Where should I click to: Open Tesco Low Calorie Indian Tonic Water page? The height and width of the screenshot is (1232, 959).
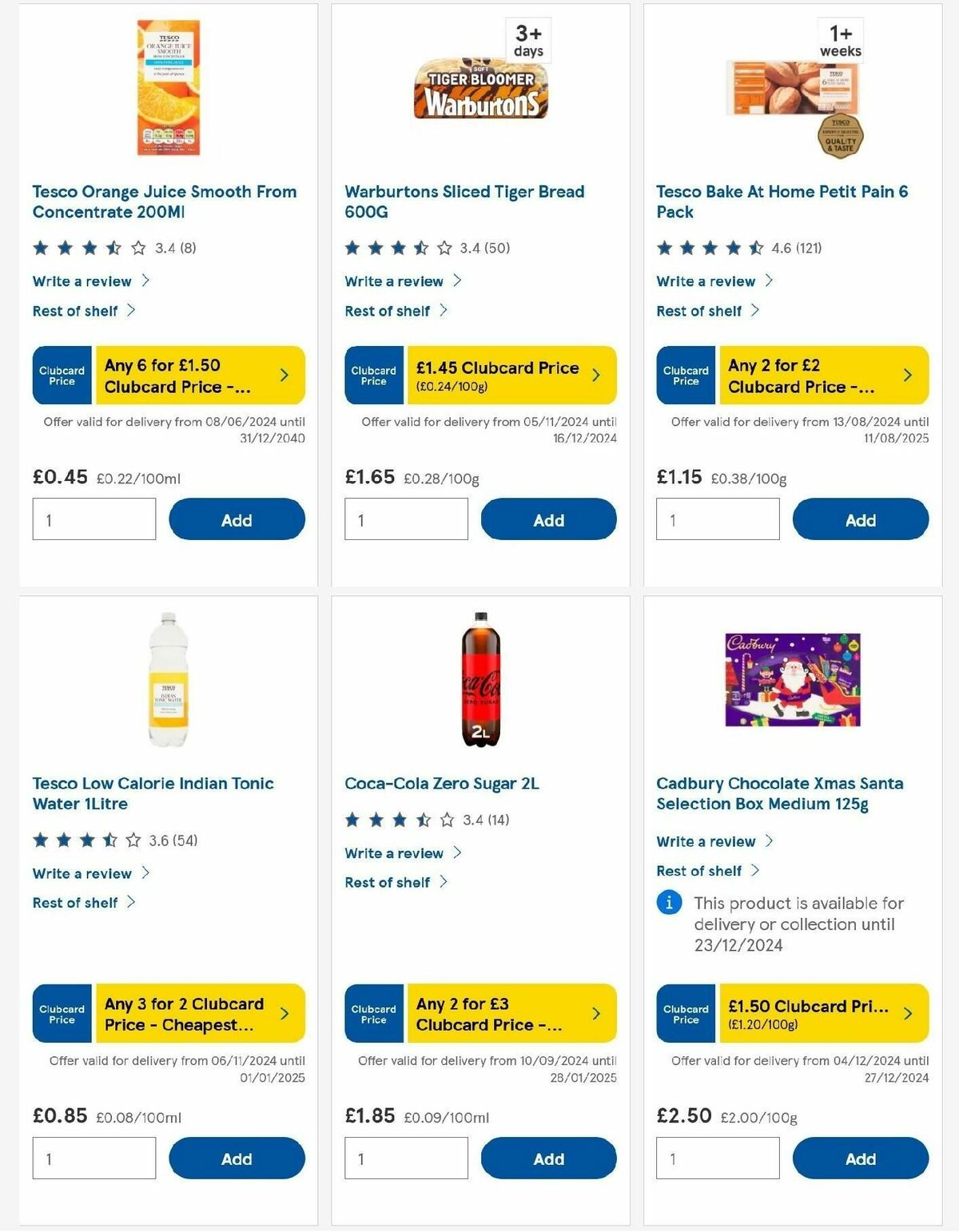tap(153, 793)
